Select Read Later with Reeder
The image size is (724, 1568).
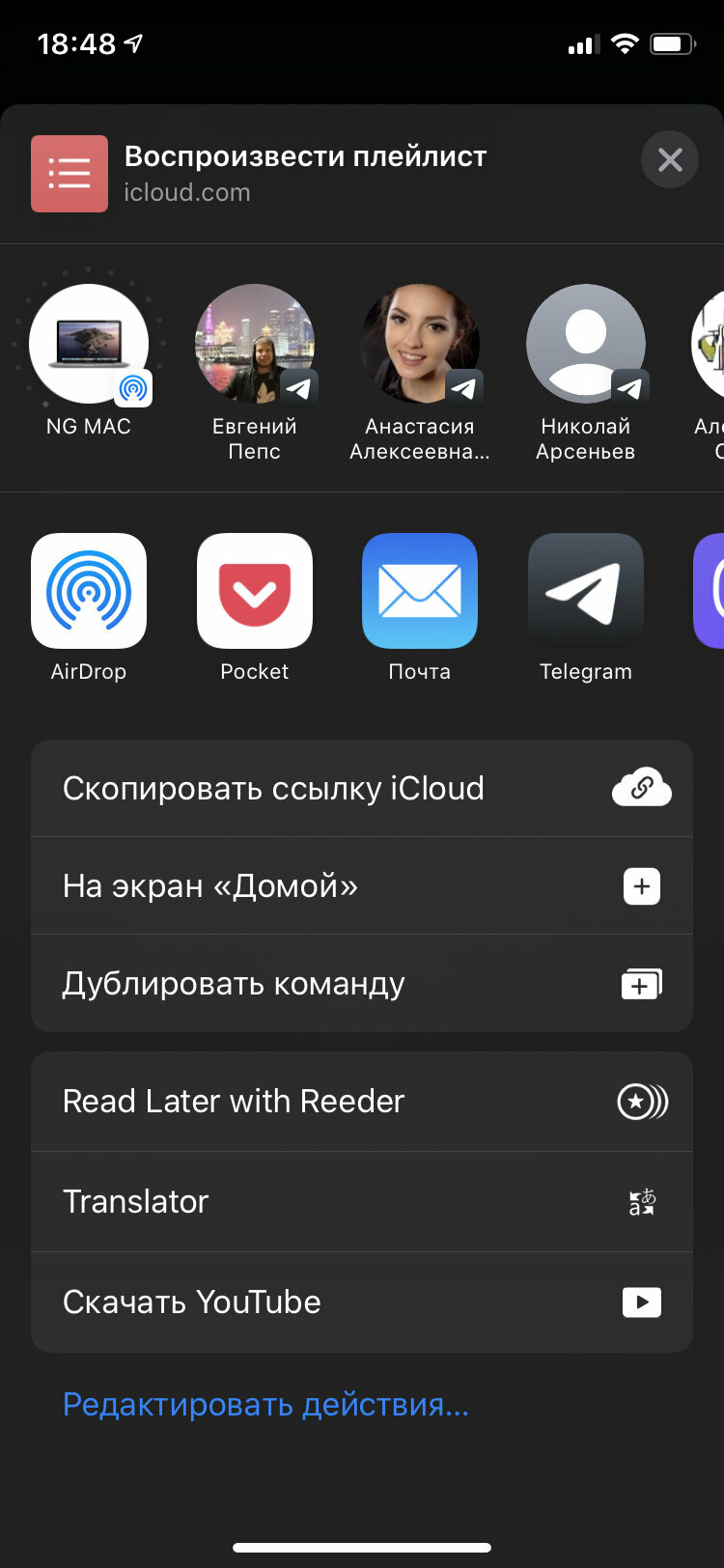[362, 1102]
